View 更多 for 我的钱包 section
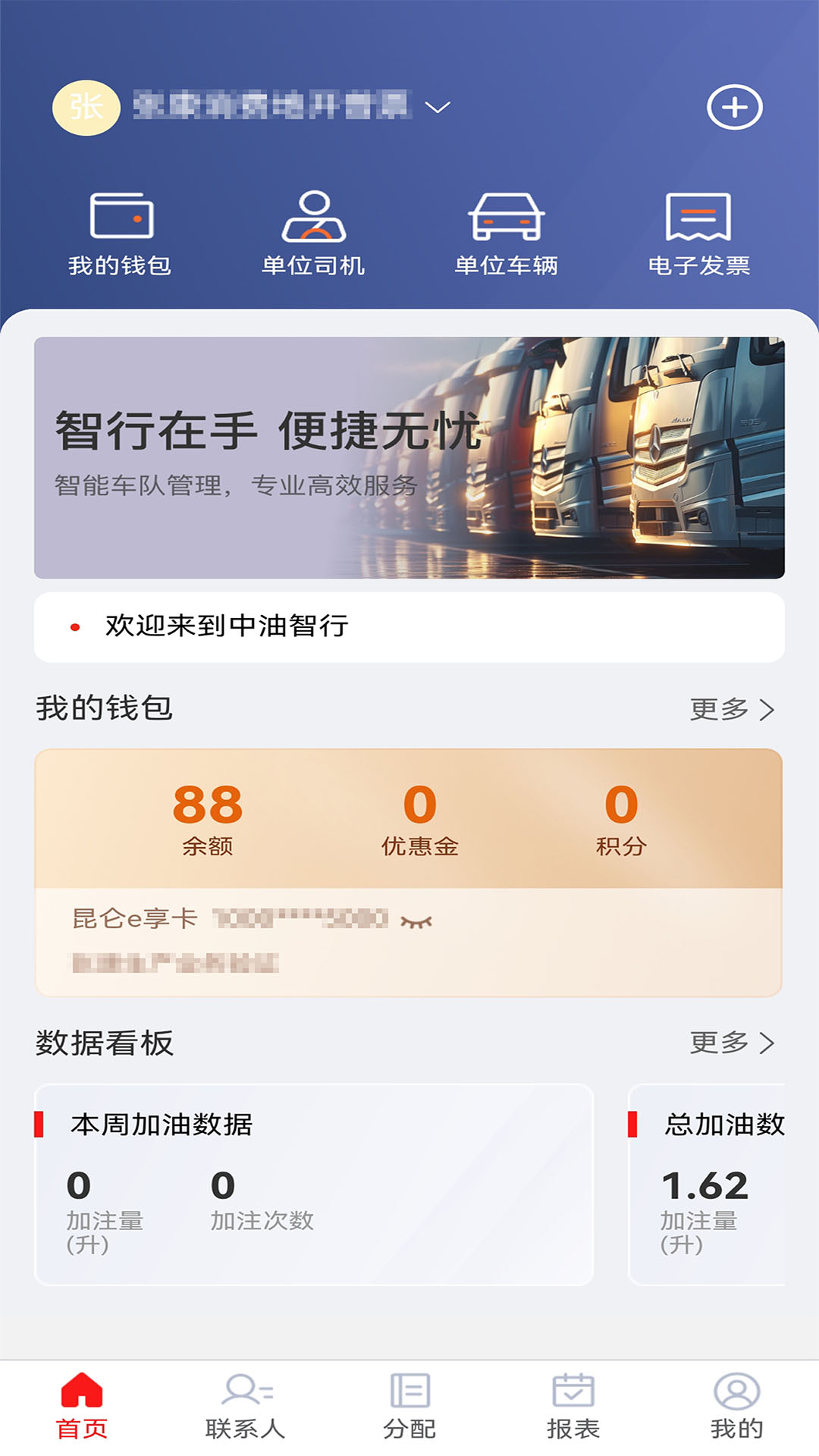Screen dimensions: 819x1456 pos(732,710)
